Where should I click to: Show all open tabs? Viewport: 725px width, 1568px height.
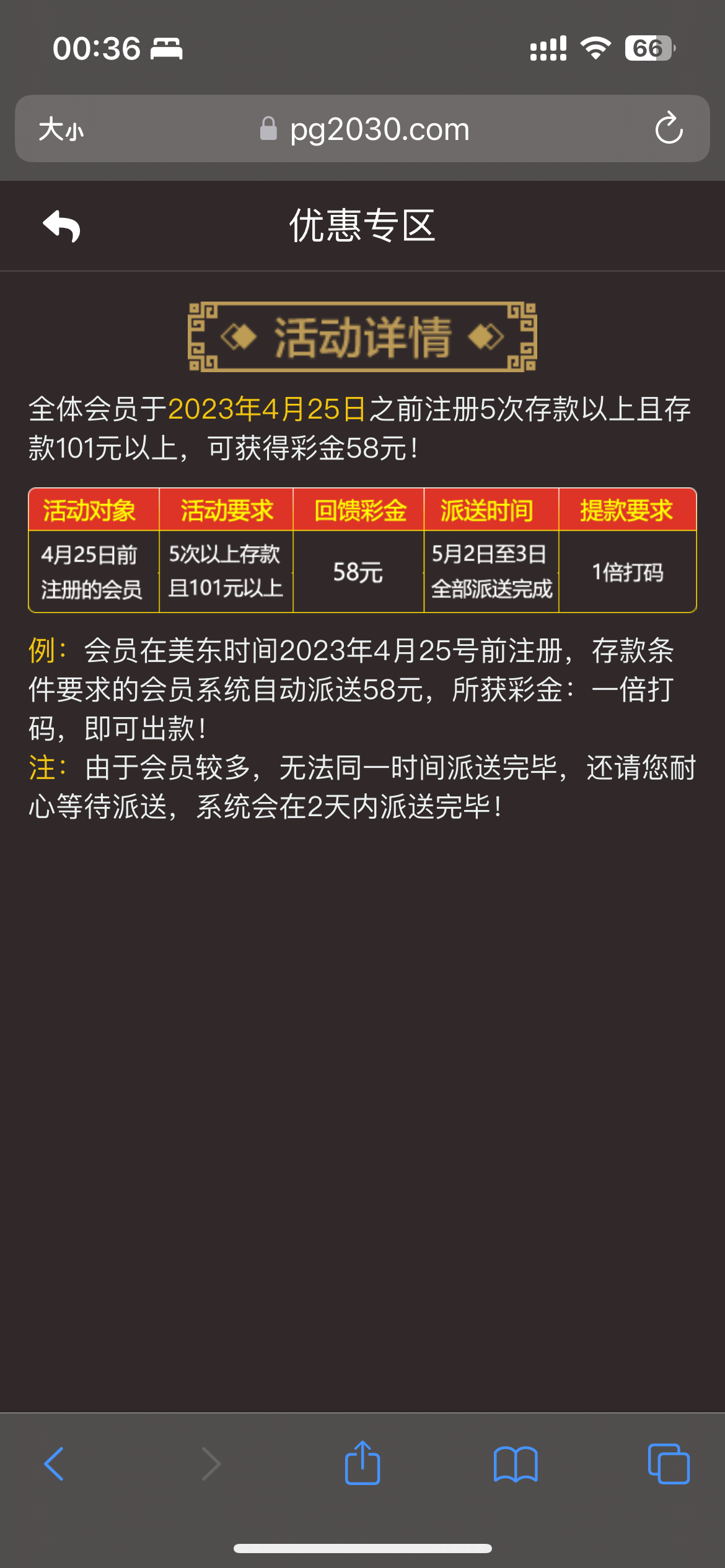[x=668, y=1464]
